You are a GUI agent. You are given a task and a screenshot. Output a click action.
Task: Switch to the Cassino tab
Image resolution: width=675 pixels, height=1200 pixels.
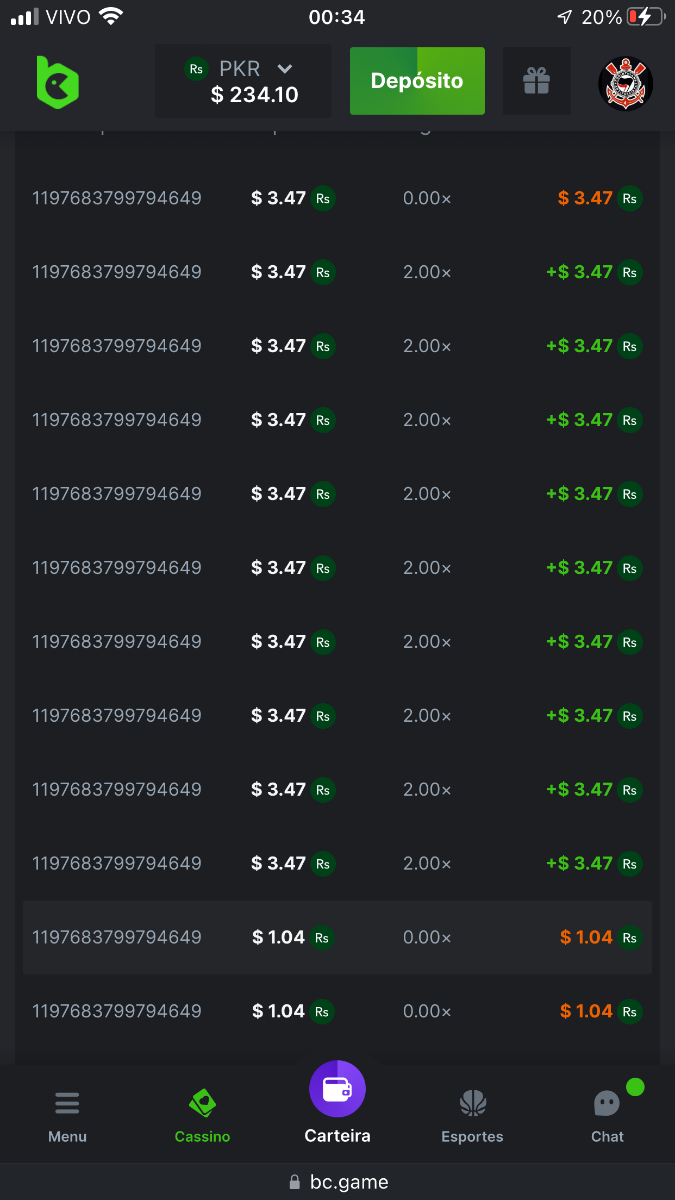(x=202, y=1116)
